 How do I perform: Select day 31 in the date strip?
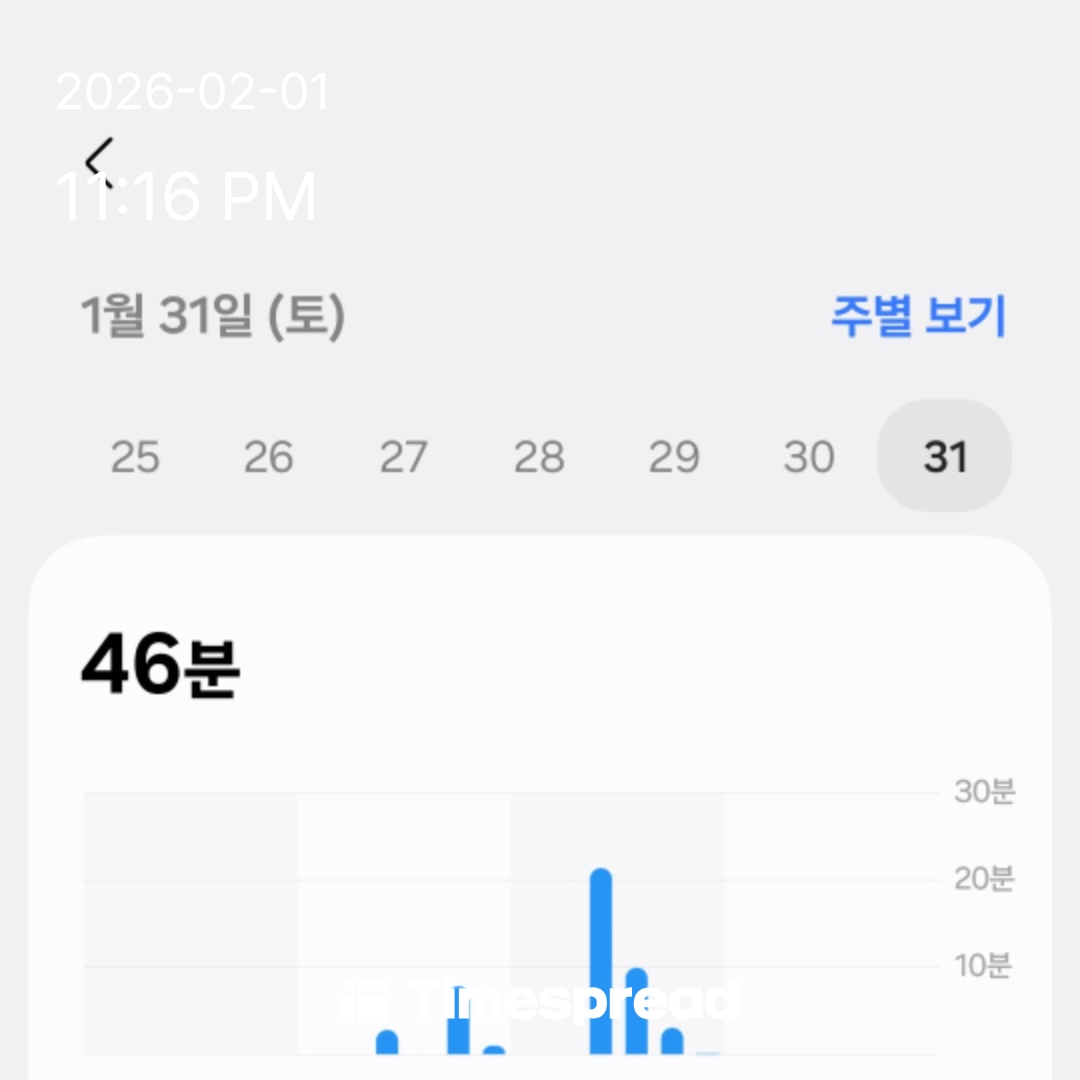point(944,457)
